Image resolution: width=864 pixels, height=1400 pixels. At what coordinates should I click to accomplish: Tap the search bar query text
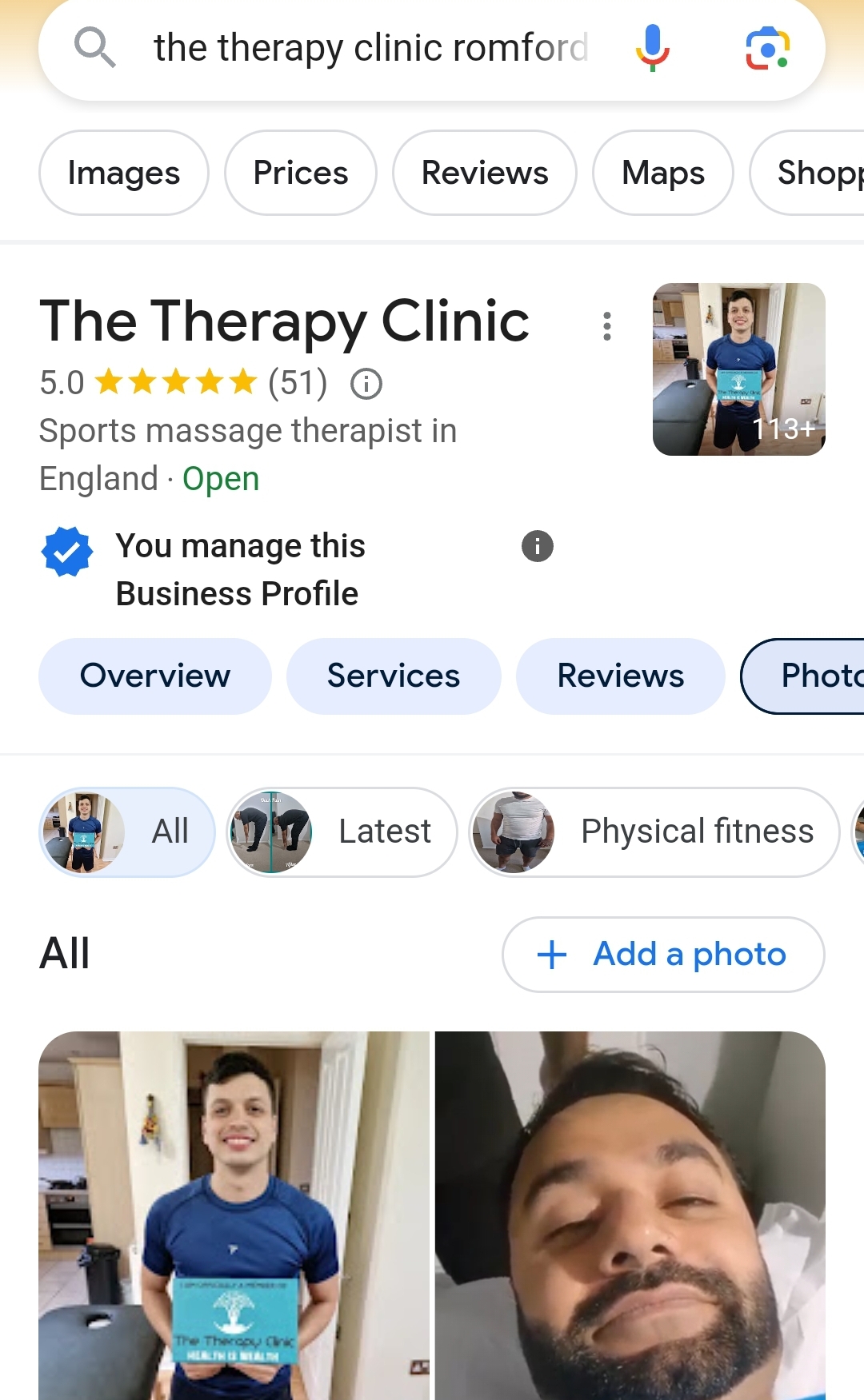pyautogui.click(x=368, y=47)
